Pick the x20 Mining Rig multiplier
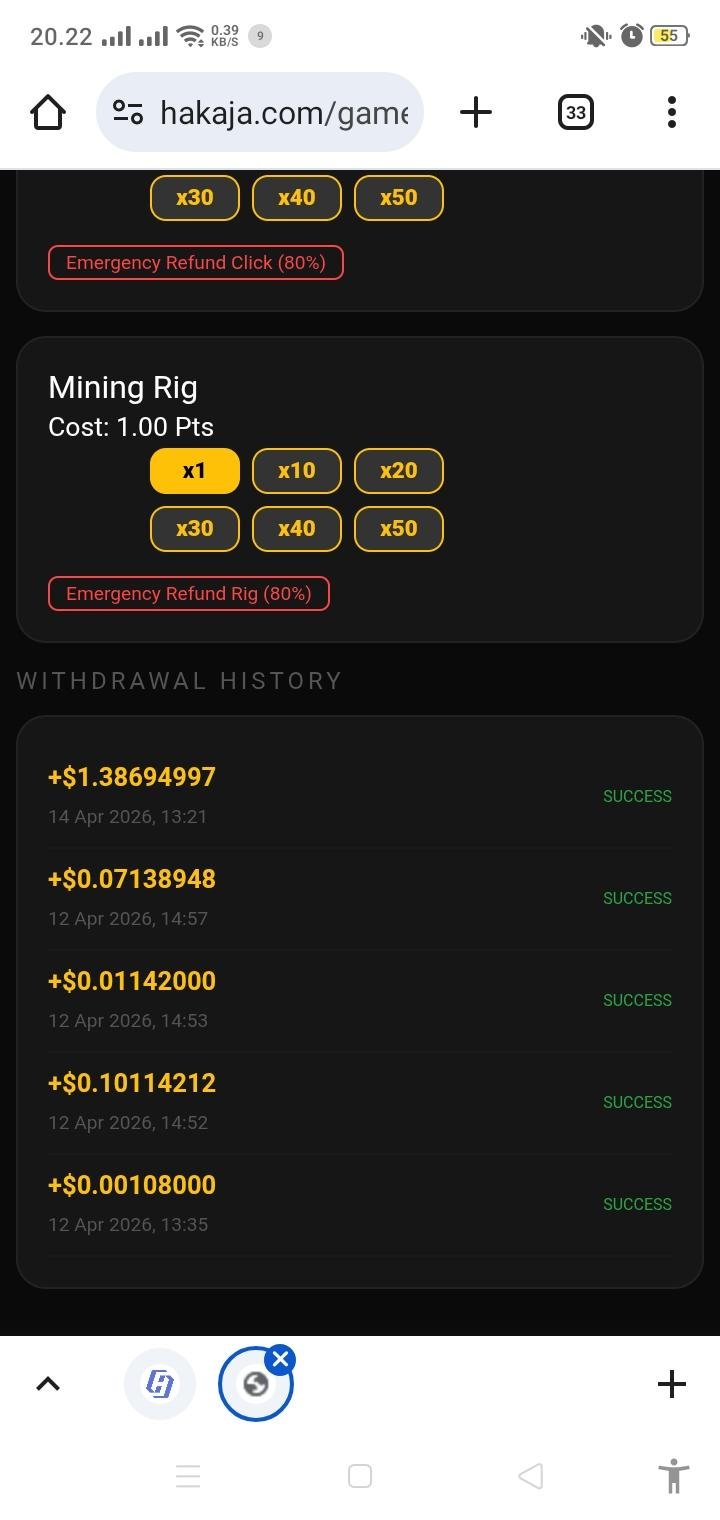Image resolution: width=720 pixels, height=1520 pixels. pos(398,471)
